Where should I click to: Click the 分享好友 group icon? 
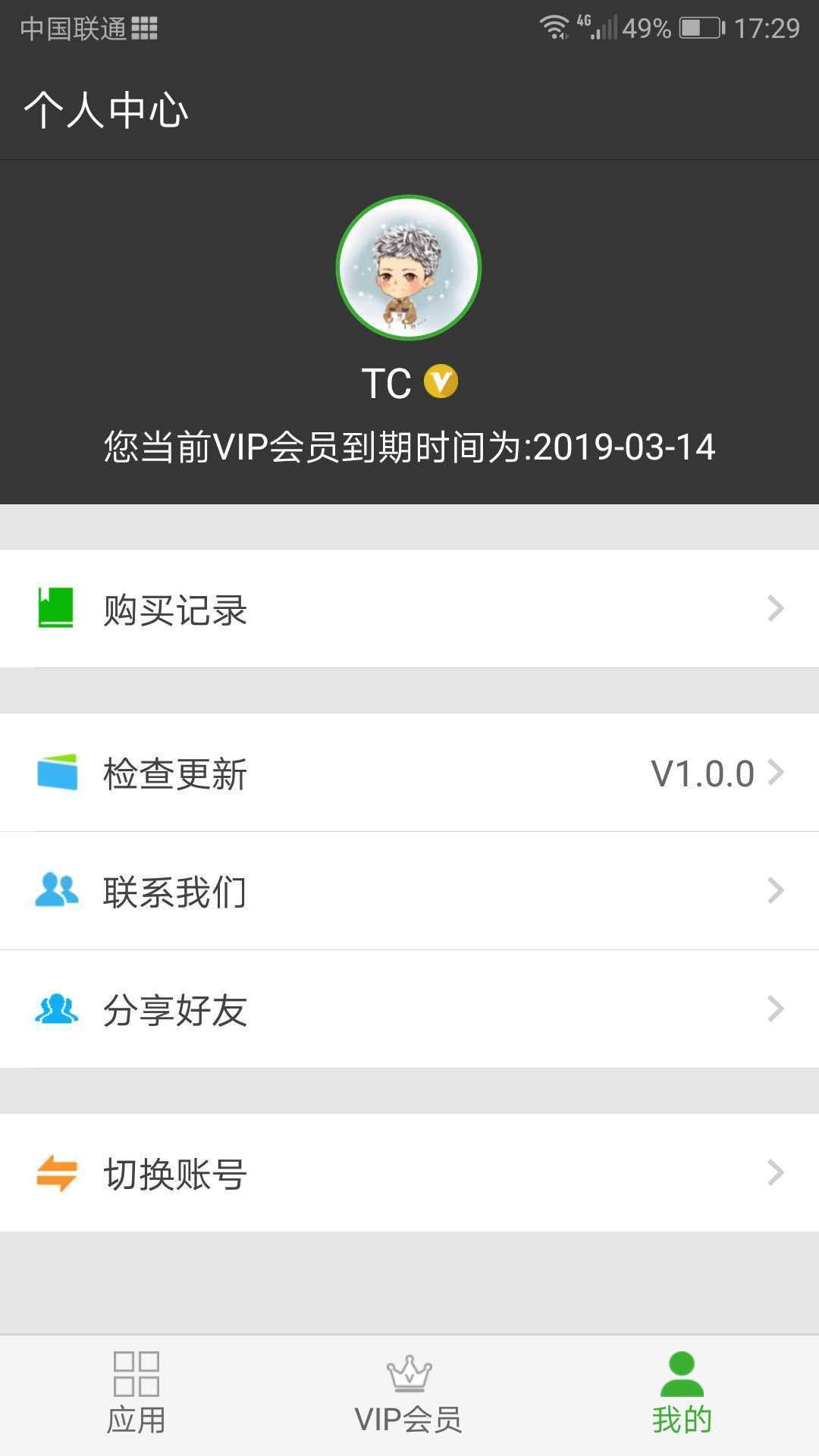(x=57, y=1009)
